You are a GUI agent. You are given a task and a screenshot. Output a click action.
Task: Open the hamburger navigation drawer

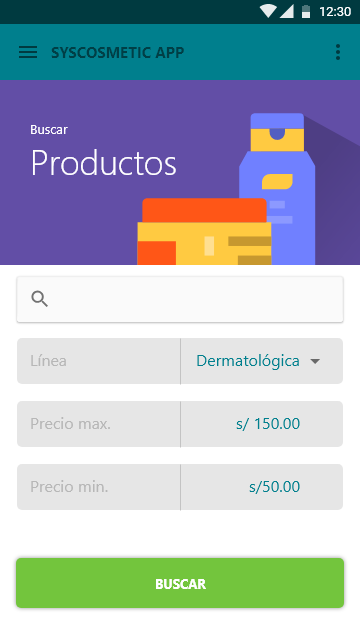[x=28, y=52]
